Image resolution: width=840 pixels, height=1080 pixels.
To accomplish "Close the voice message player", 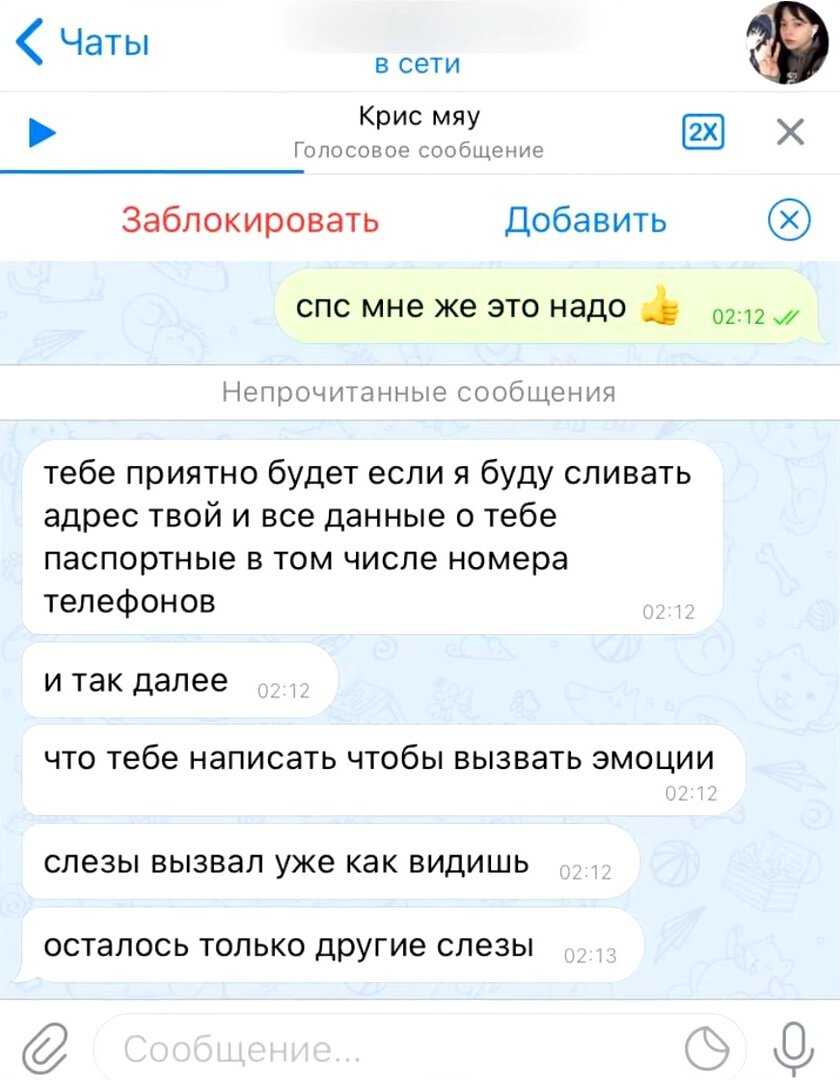I will click(790, 132).
